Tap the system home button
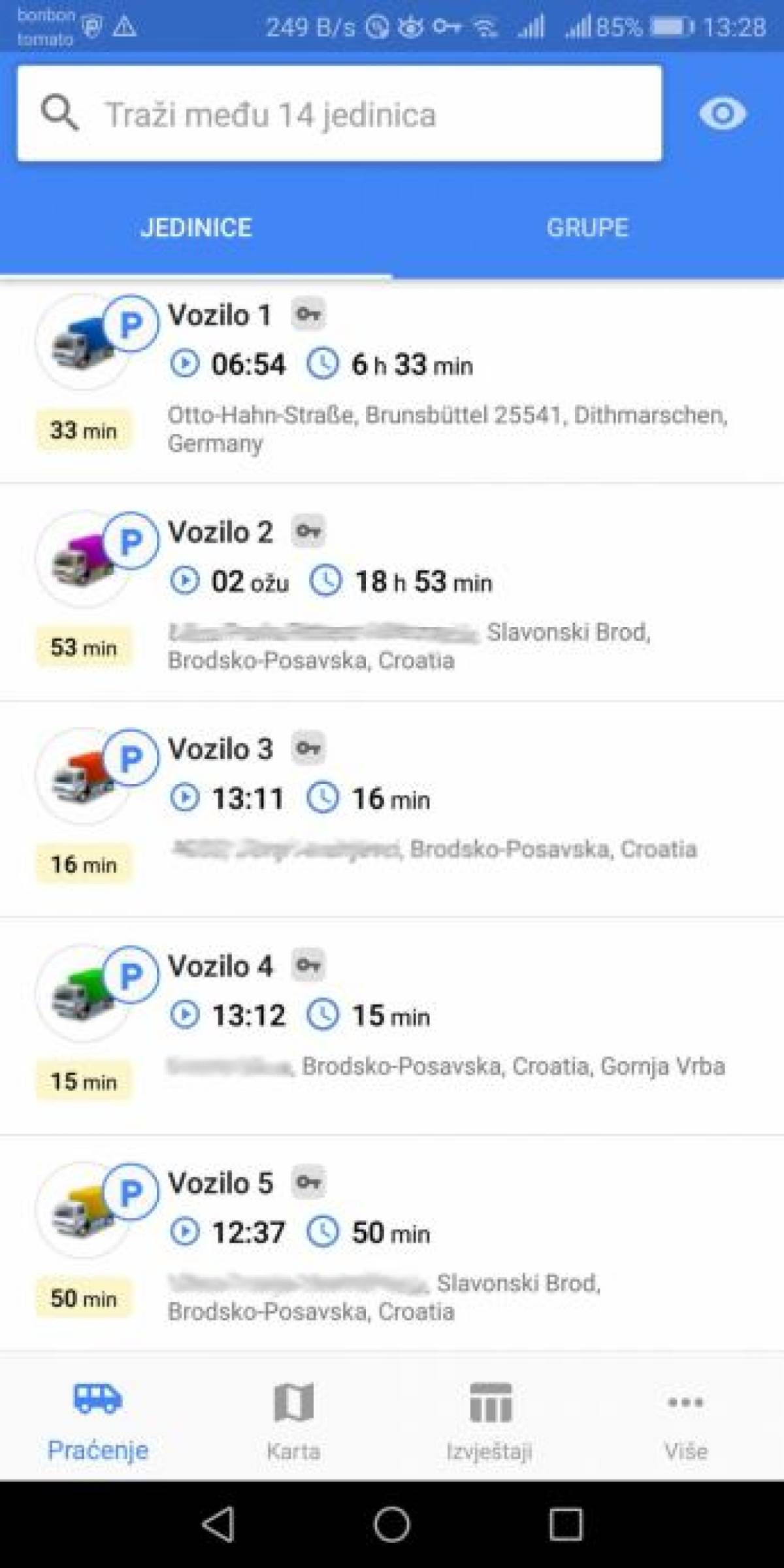Viewport: 784px width, 1568px height. coord(392,1525)
